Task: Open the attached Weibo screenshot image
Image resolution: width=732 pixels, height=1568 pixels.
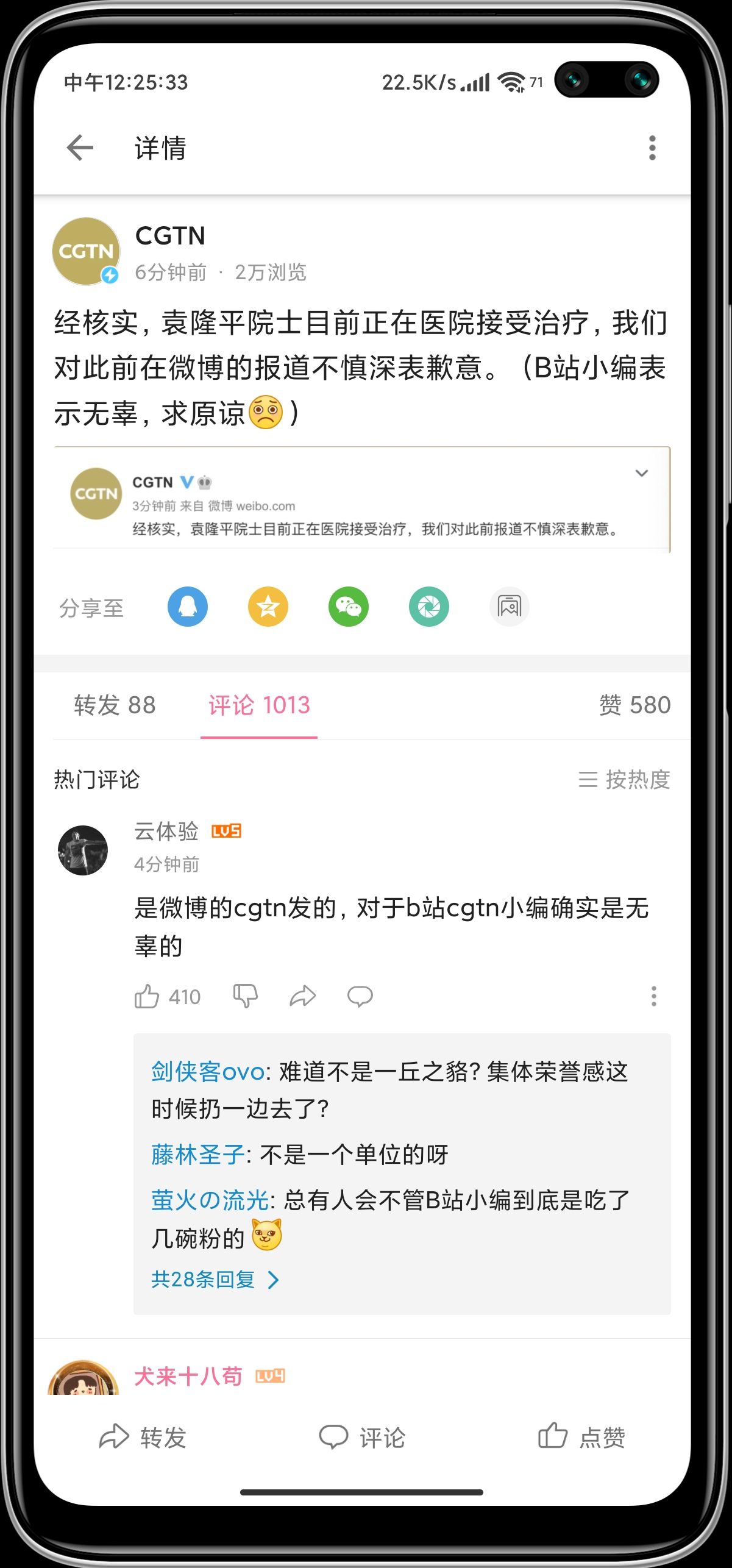Action: [362, 500]
